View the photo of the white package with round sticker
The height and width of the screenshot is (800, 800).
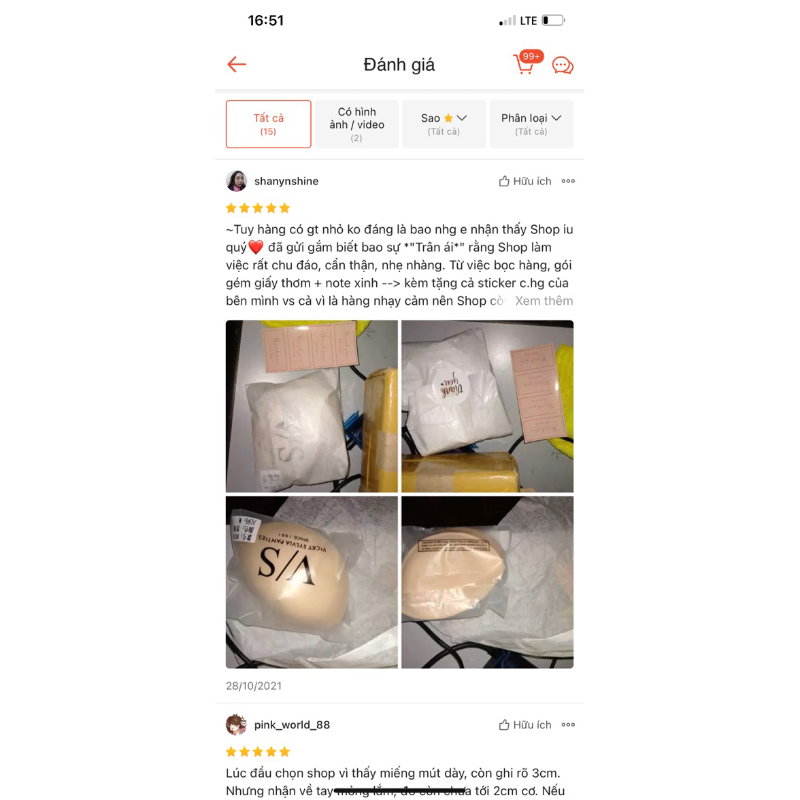[487, 406]
